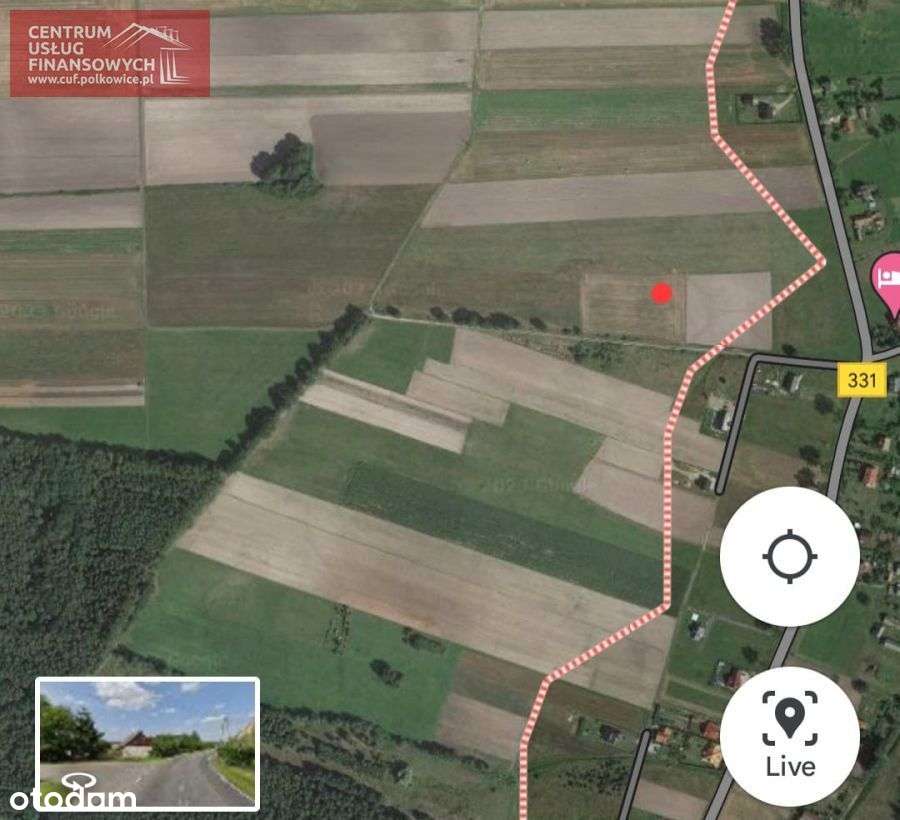
Task: Center map on my current location
Action: click(789, 556)
